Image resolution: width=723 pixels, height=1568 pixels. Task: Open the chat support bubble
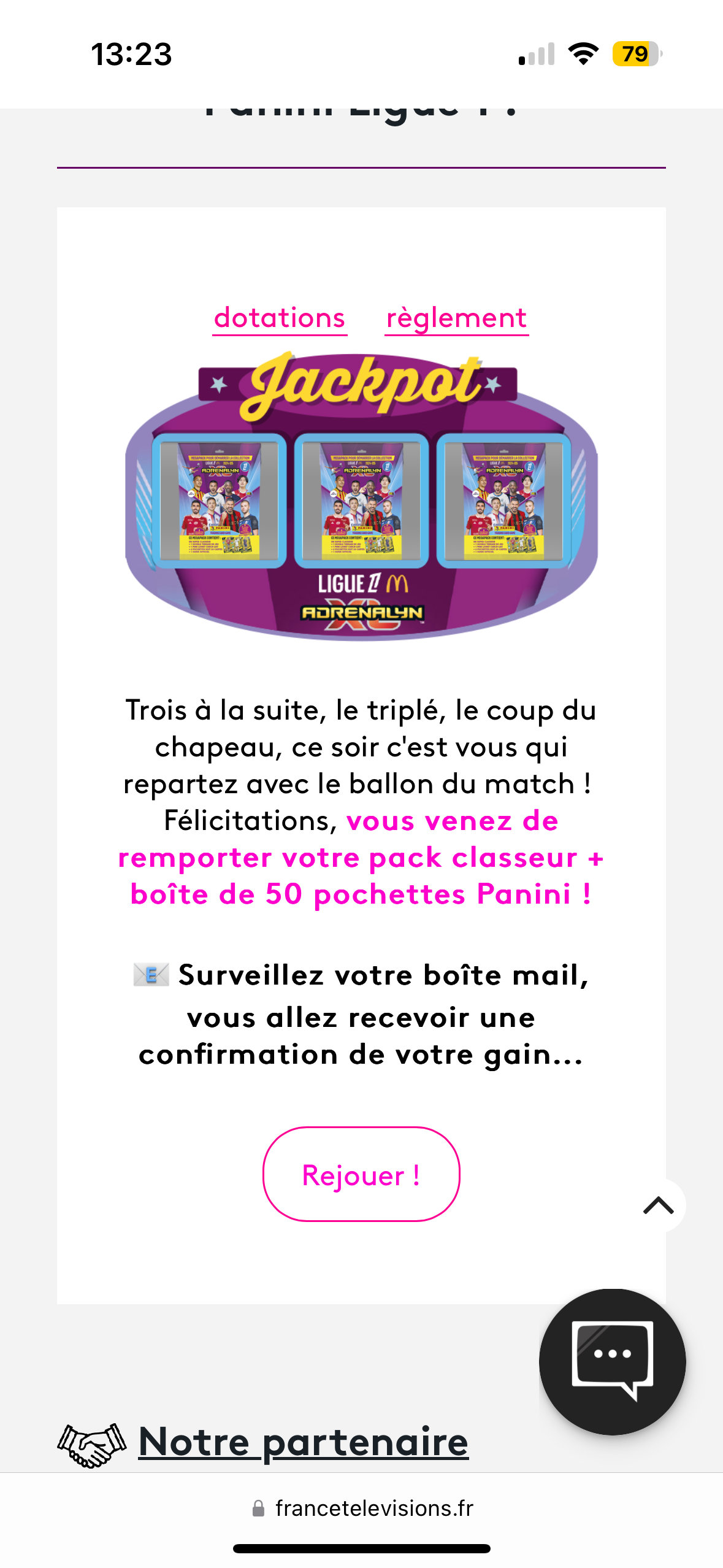(x=612, y=1361)
